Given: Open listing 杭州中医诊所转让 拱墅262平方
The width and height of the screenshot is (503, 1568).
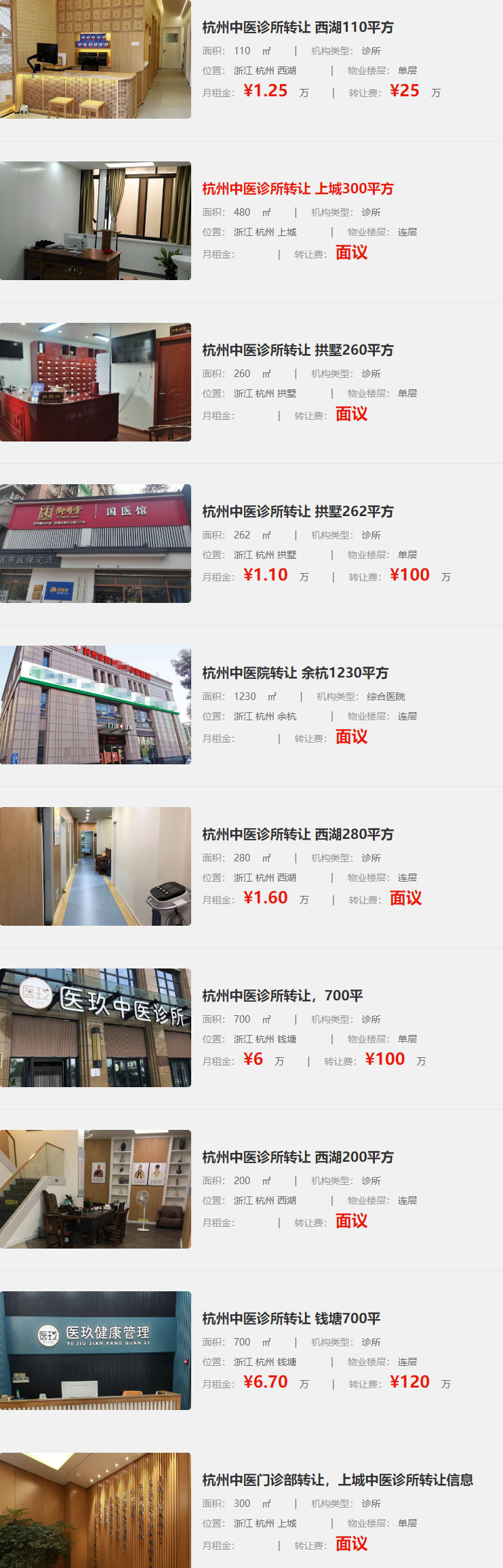Looking at the screenshot, I should coord(298,512).
